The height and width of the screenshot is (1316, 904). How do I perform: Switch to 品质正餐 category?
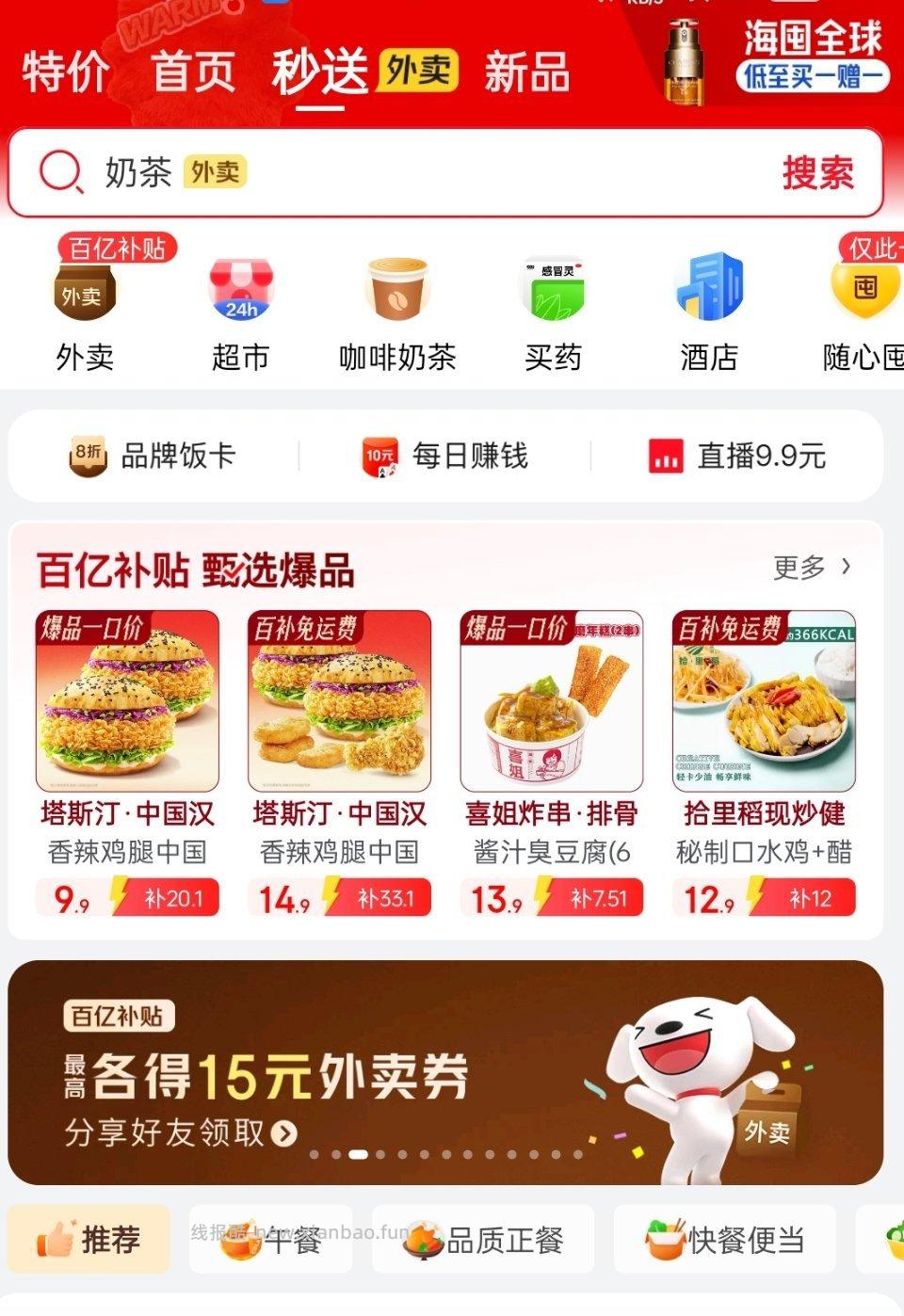(483, 1240)
